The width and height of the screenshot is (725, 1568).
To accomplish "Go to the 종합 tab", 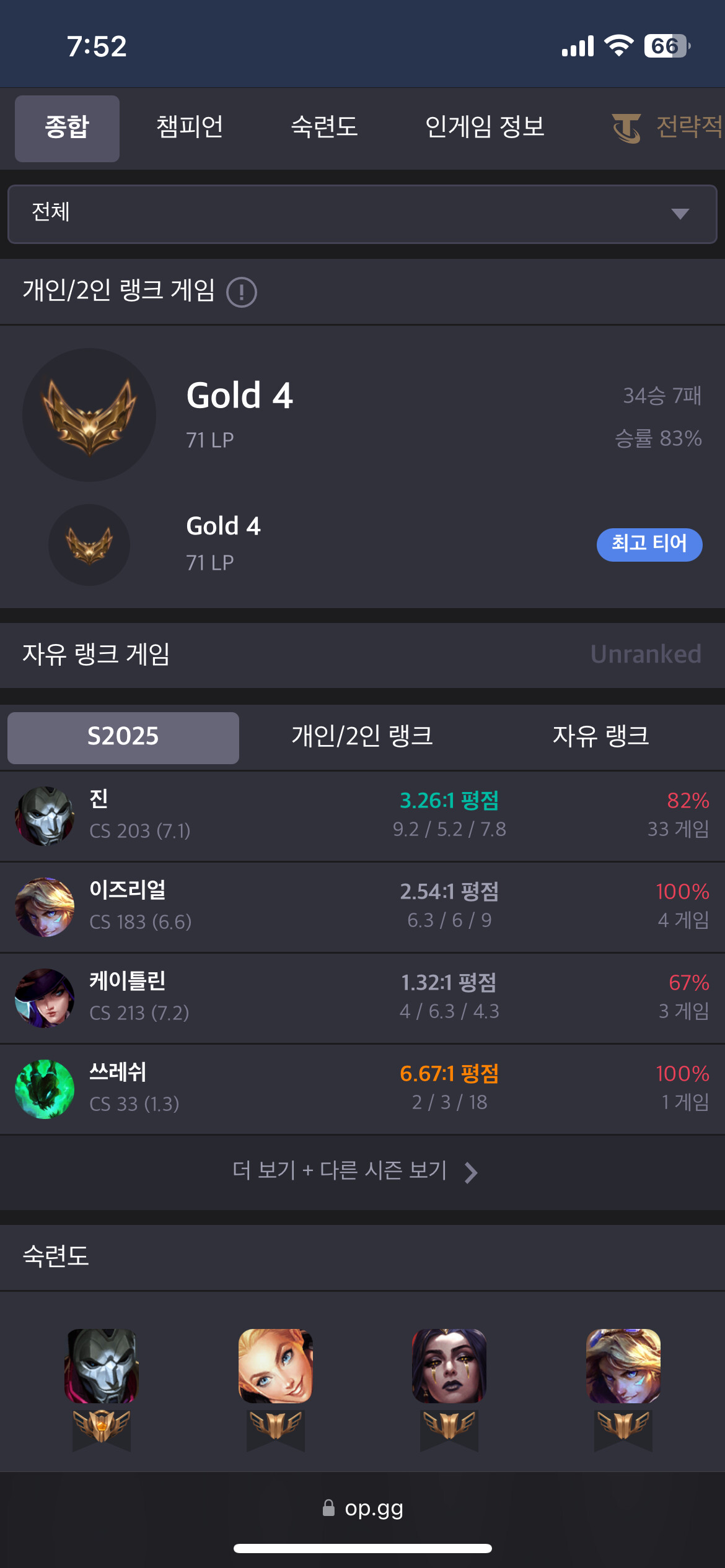I will (x=67, y=128).
